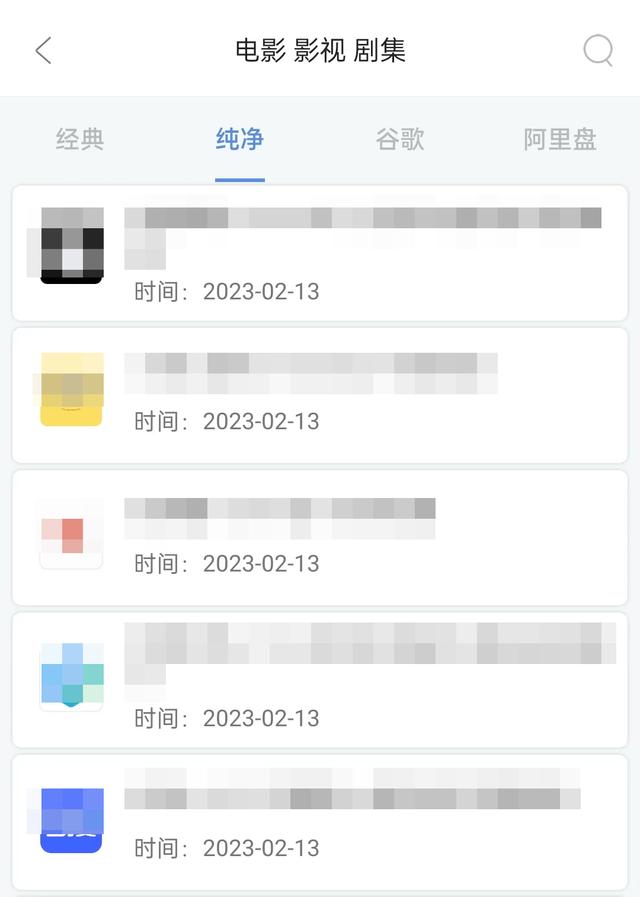Select the 纯净 tab
Viewport: 640px width, 897px height.
[240, 139]
